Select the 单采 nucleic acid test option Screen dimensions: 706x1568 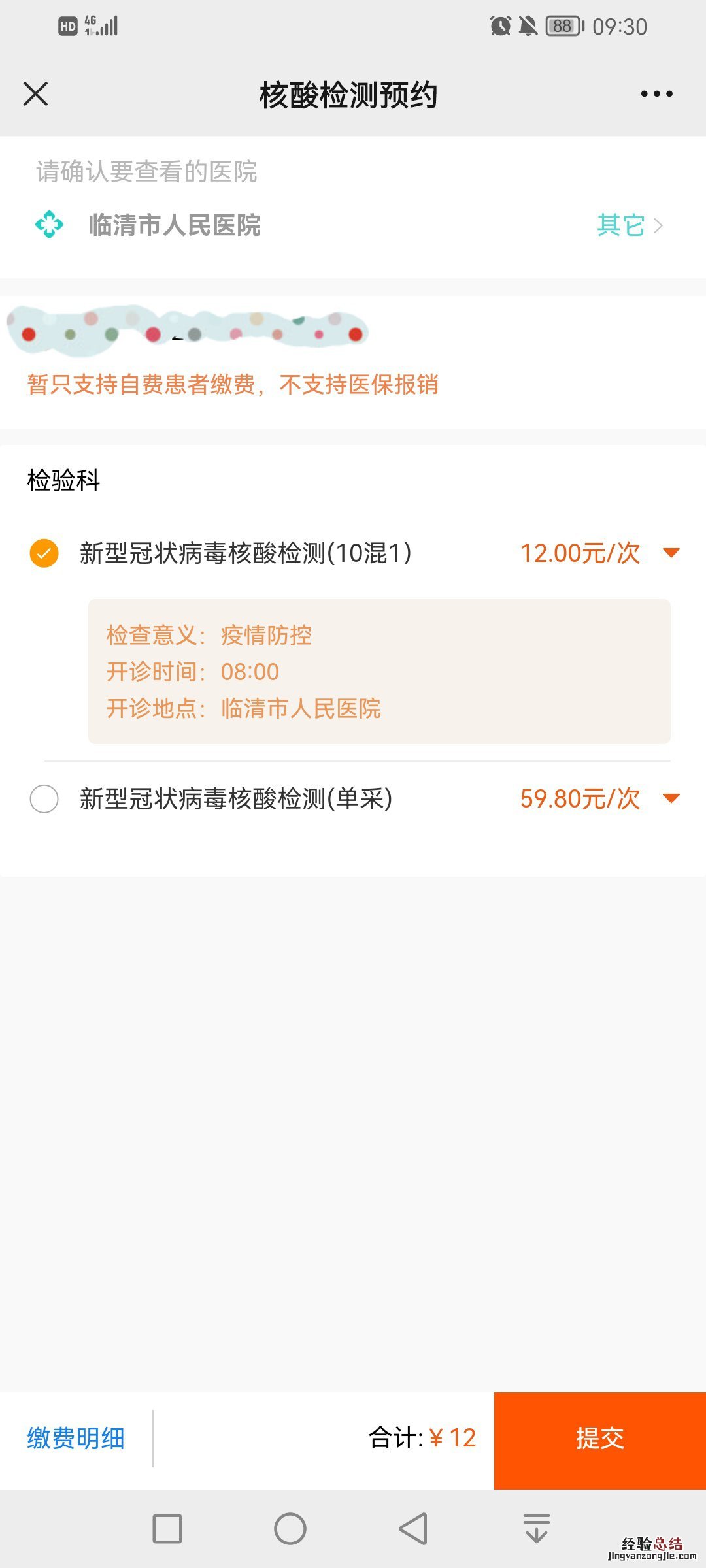(44, 799)
